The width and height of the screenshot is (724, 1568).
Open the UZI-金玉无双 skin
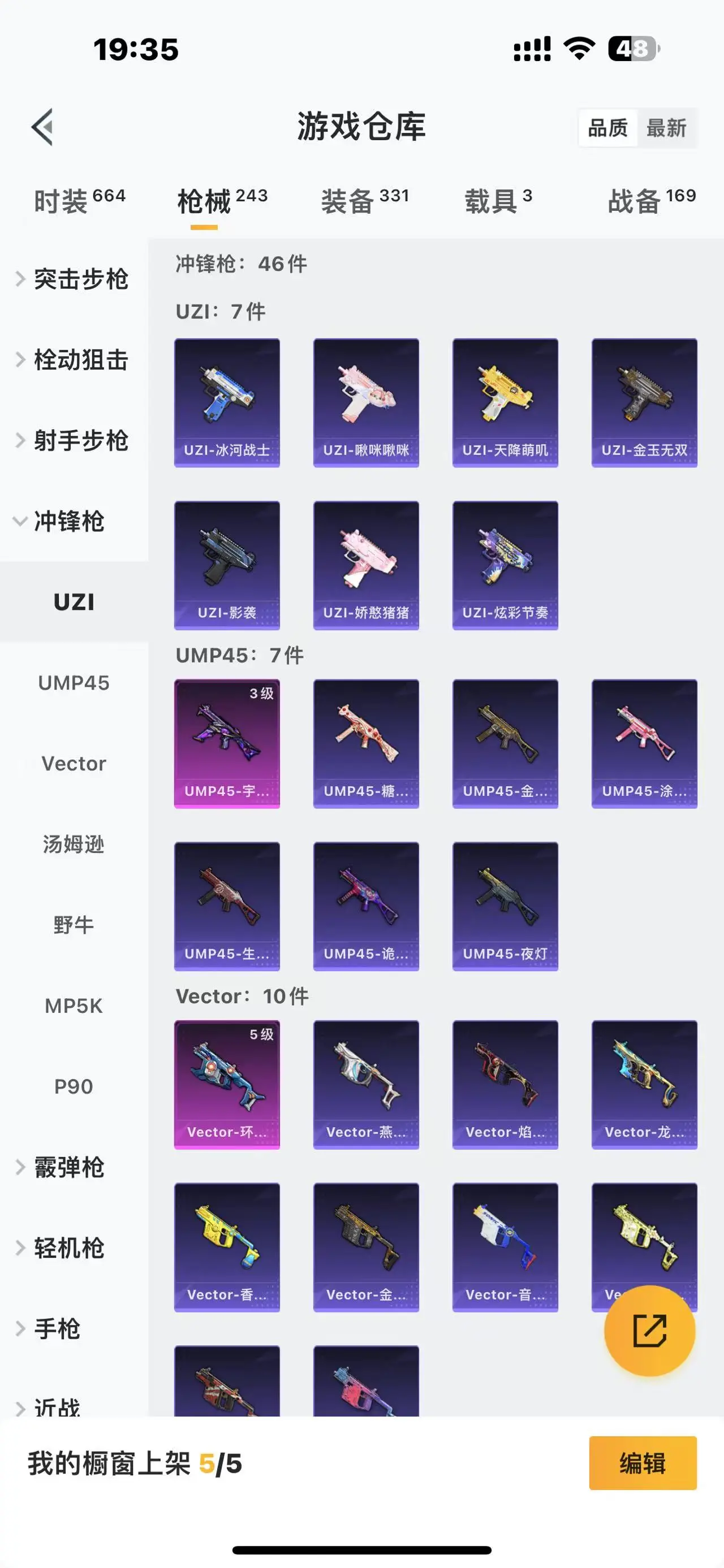tap(644, 402)
